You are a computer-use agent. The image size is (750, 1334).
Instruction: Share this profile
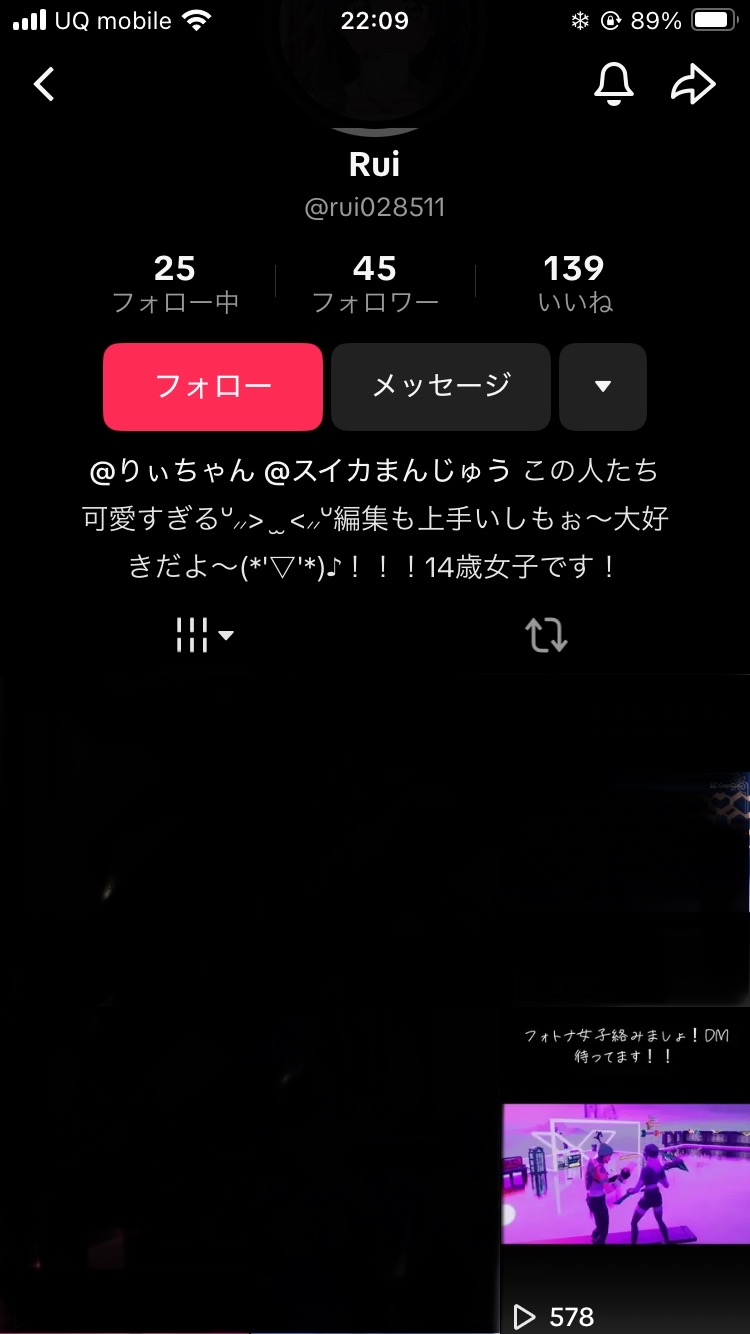coord(693,85)
